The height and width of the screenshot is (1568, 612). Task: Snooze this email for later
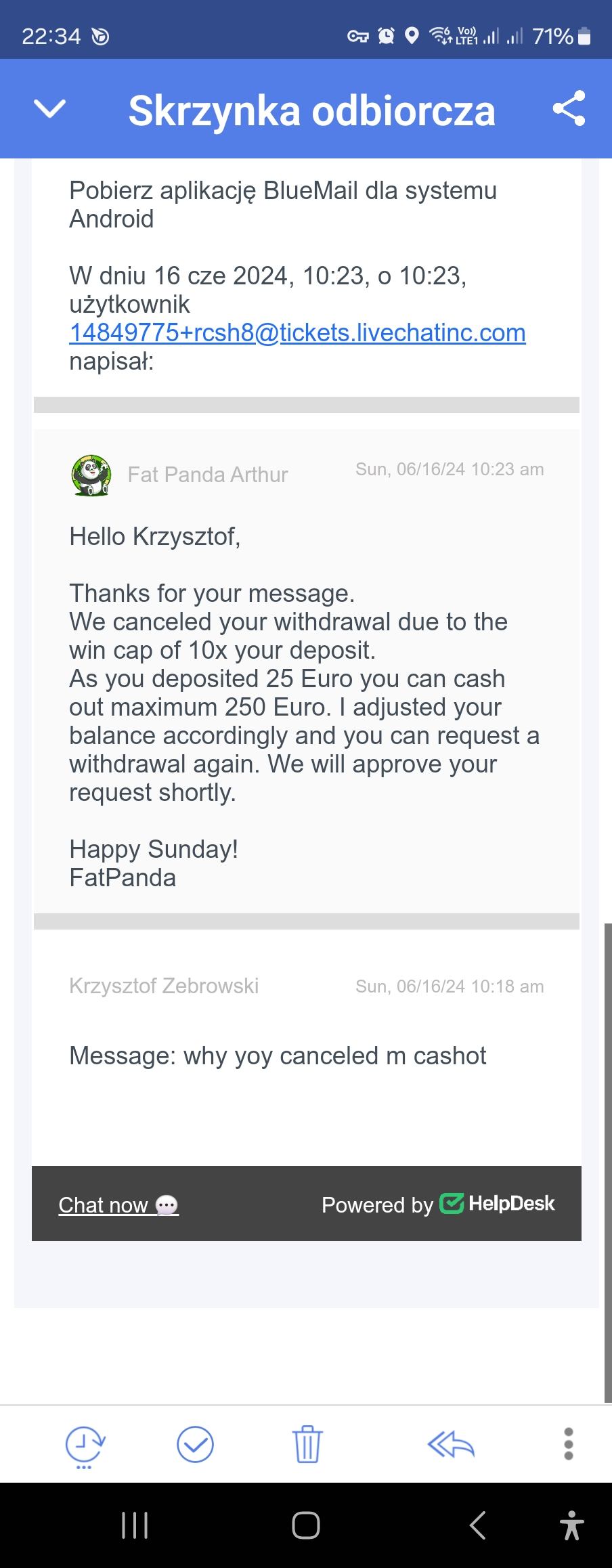click(x=85, y=1445)
